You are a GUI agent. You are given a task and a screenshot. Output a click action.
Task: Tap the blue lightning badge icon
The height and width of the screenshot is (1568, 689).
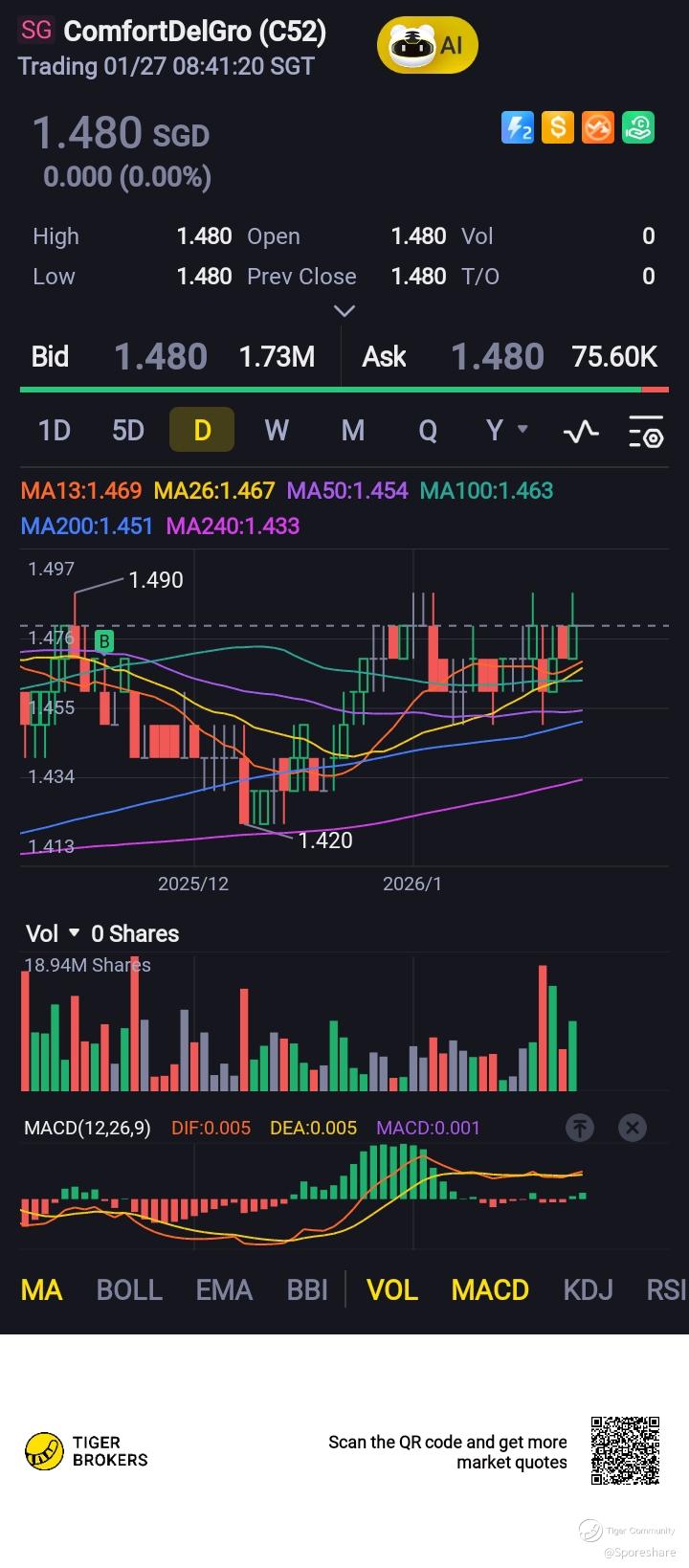(518, 127)
